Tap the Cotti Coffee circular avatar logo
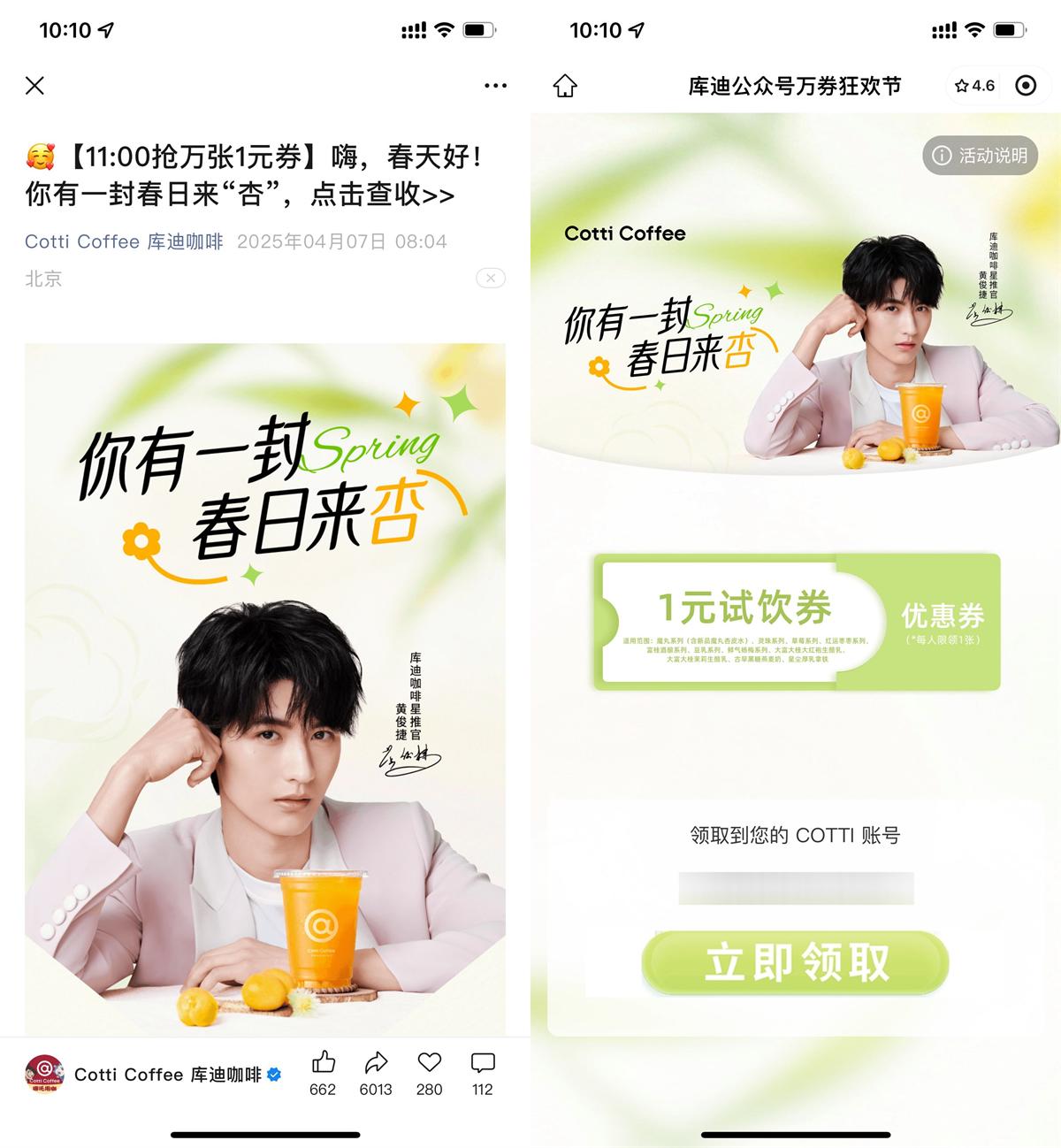This screenshot has width=1061, height=1148. 42,1074
